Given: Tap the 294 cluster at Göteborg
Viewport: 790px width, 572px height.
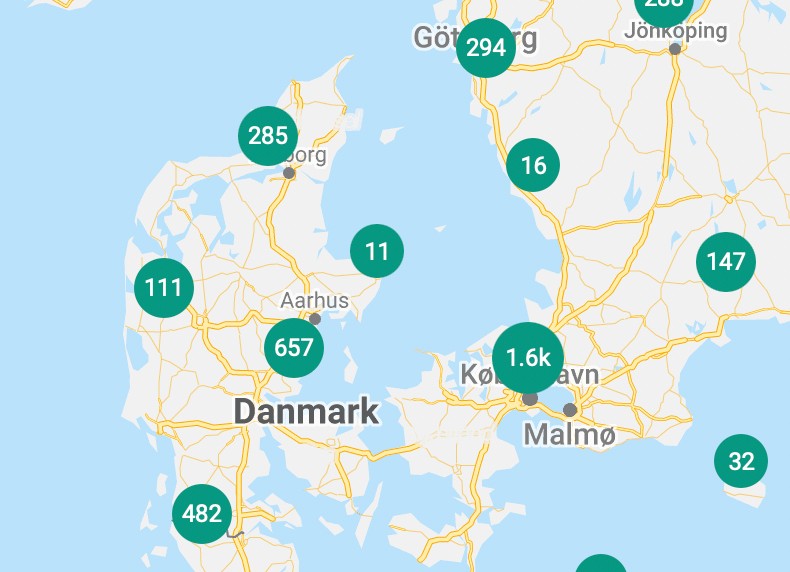Looking at the screenshot, I should (x=486, y=47).
